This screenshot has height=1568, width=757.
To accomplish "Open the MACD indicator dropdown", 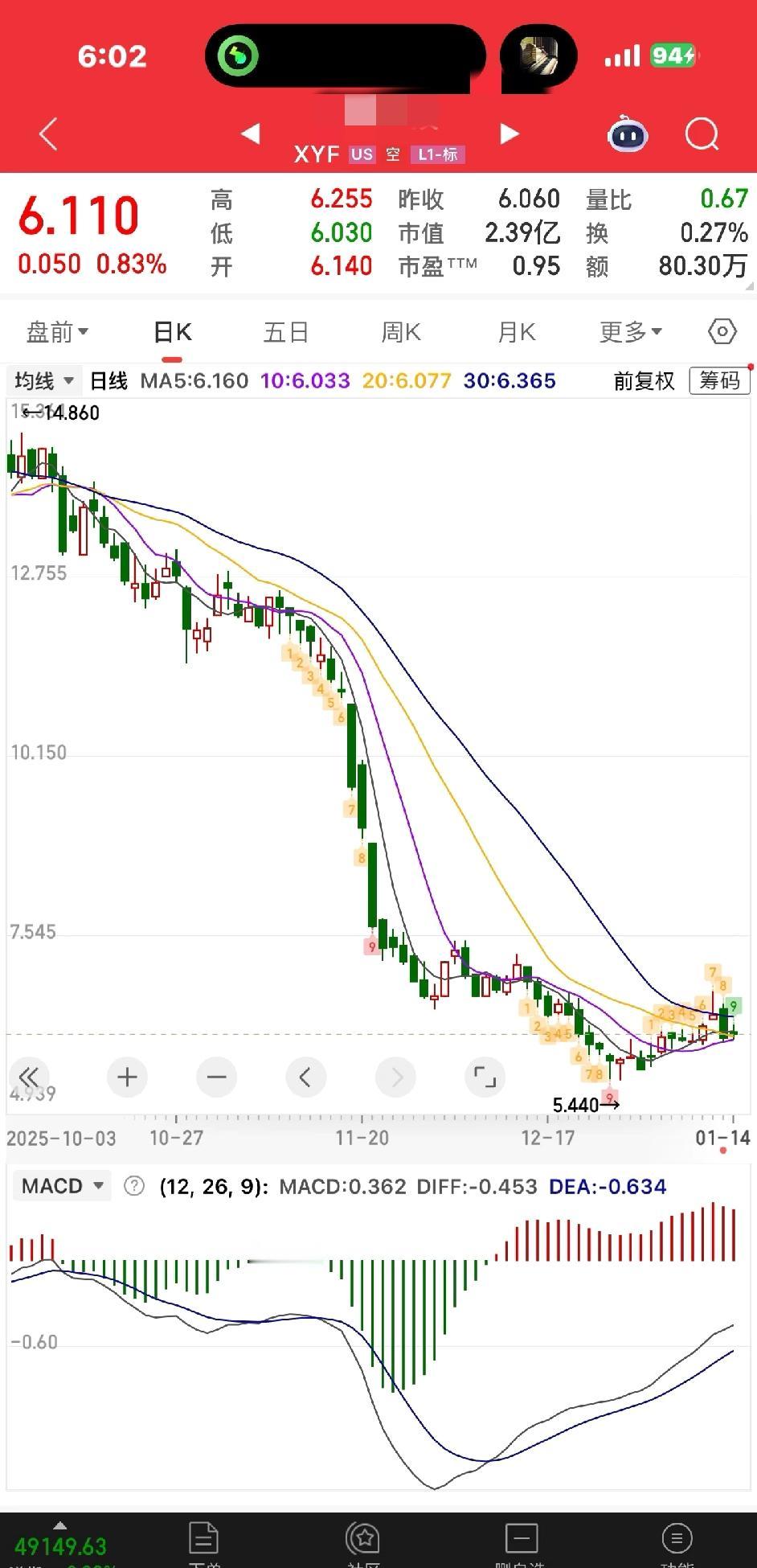I will [x=61, y=1185].
